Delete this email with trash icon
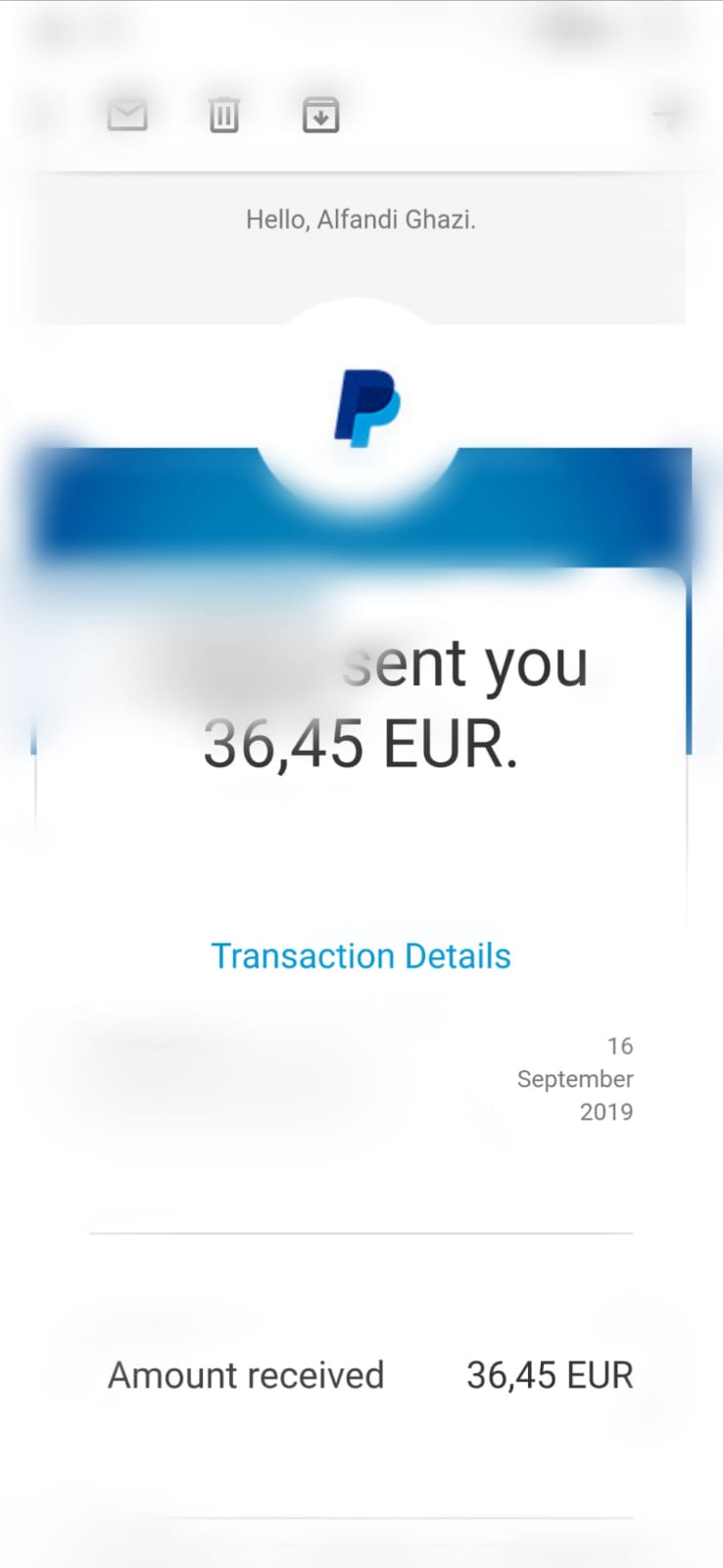 click(224, 116)
